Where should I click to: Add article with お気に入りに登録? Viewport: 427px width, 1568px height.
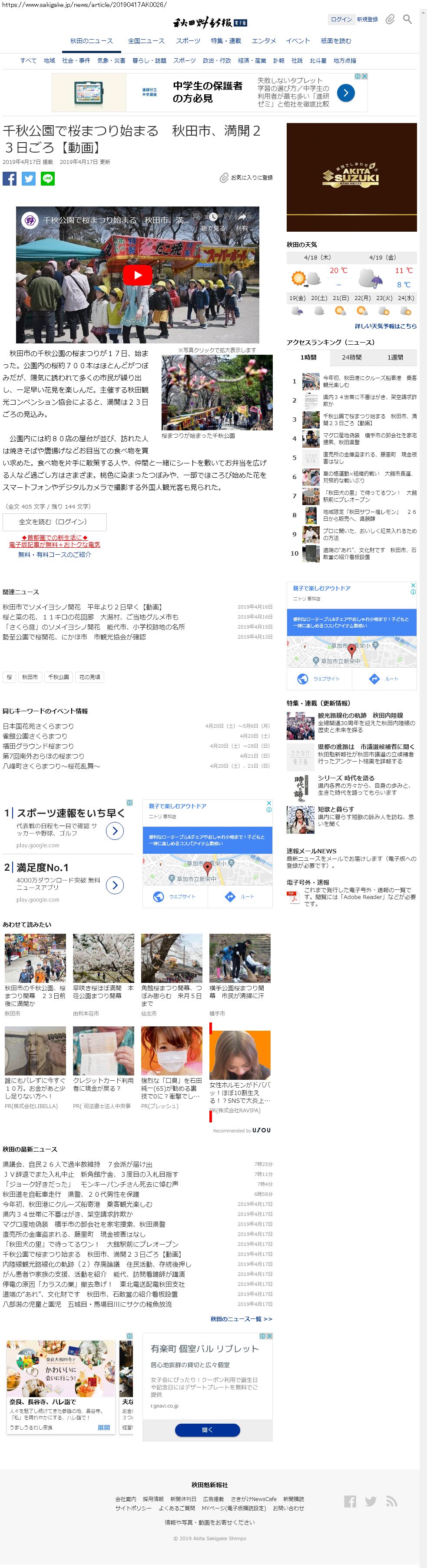click(246, 178)
